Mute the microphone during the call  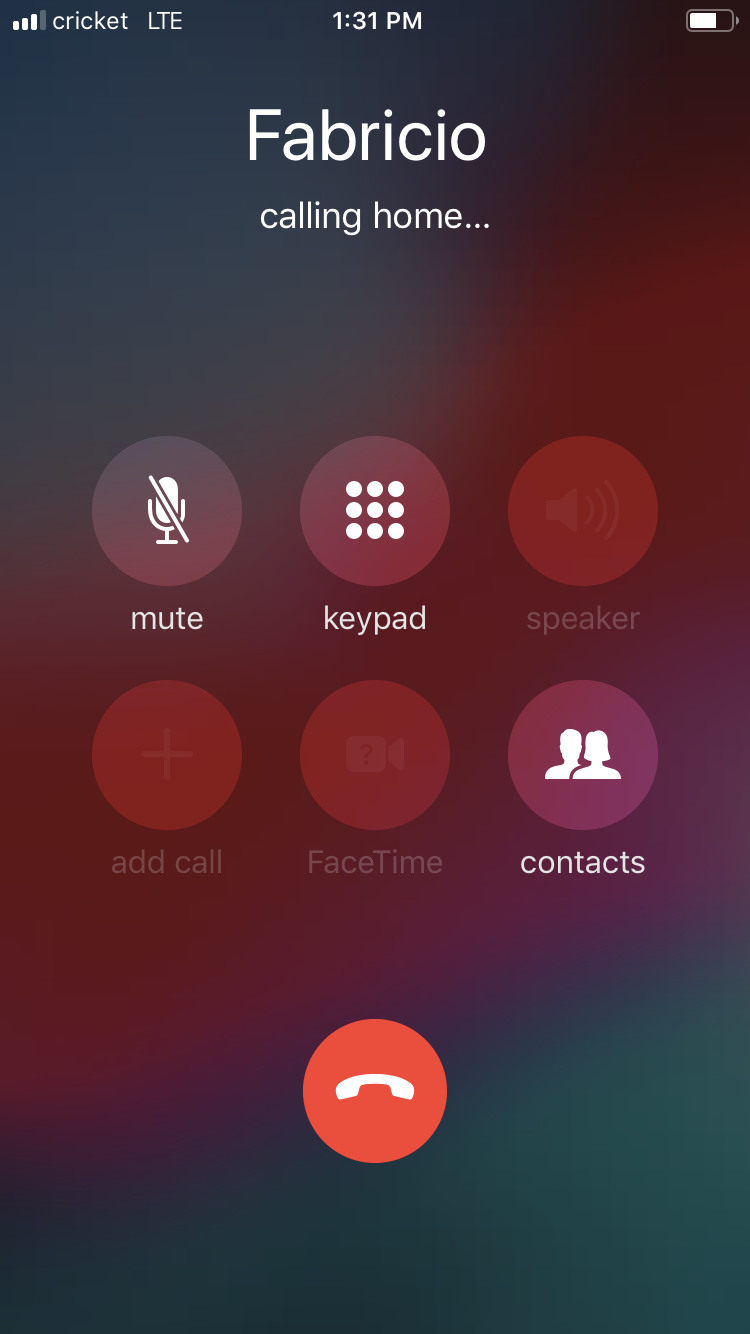[x=167, y=511]
